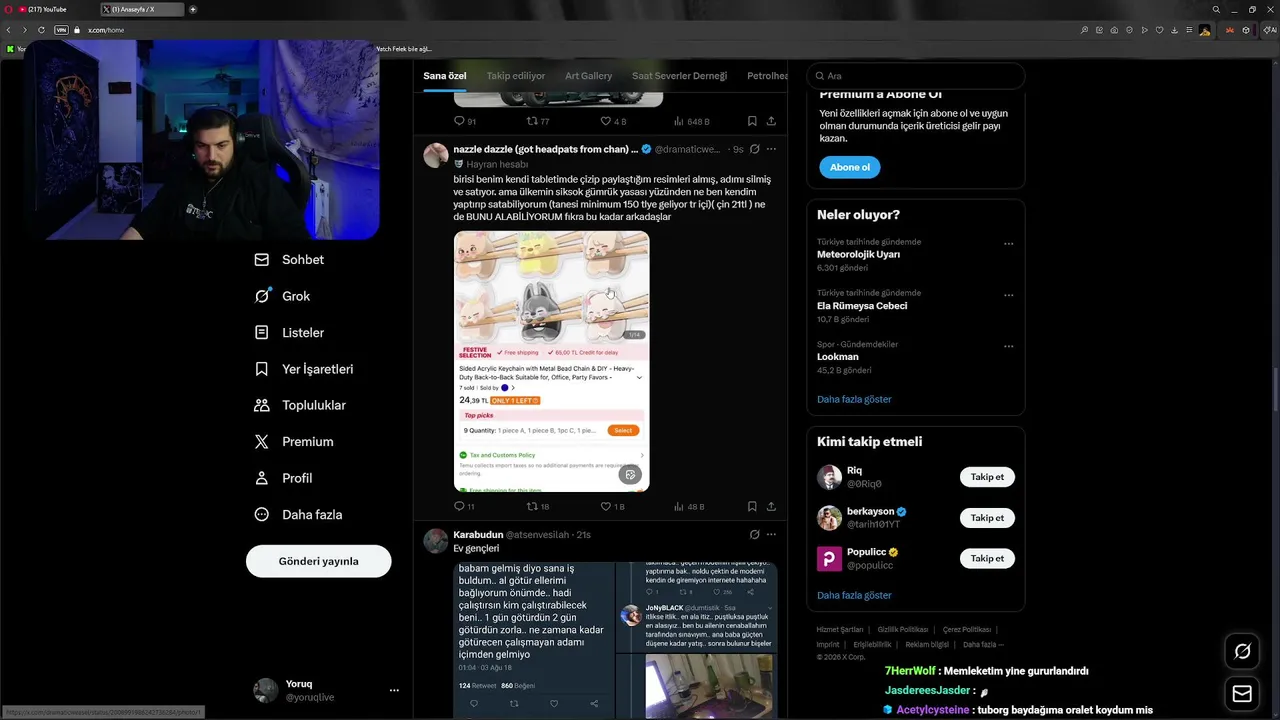Show more trends under Neler oluyor
The image size is (1280, 720).
point(853,399)
